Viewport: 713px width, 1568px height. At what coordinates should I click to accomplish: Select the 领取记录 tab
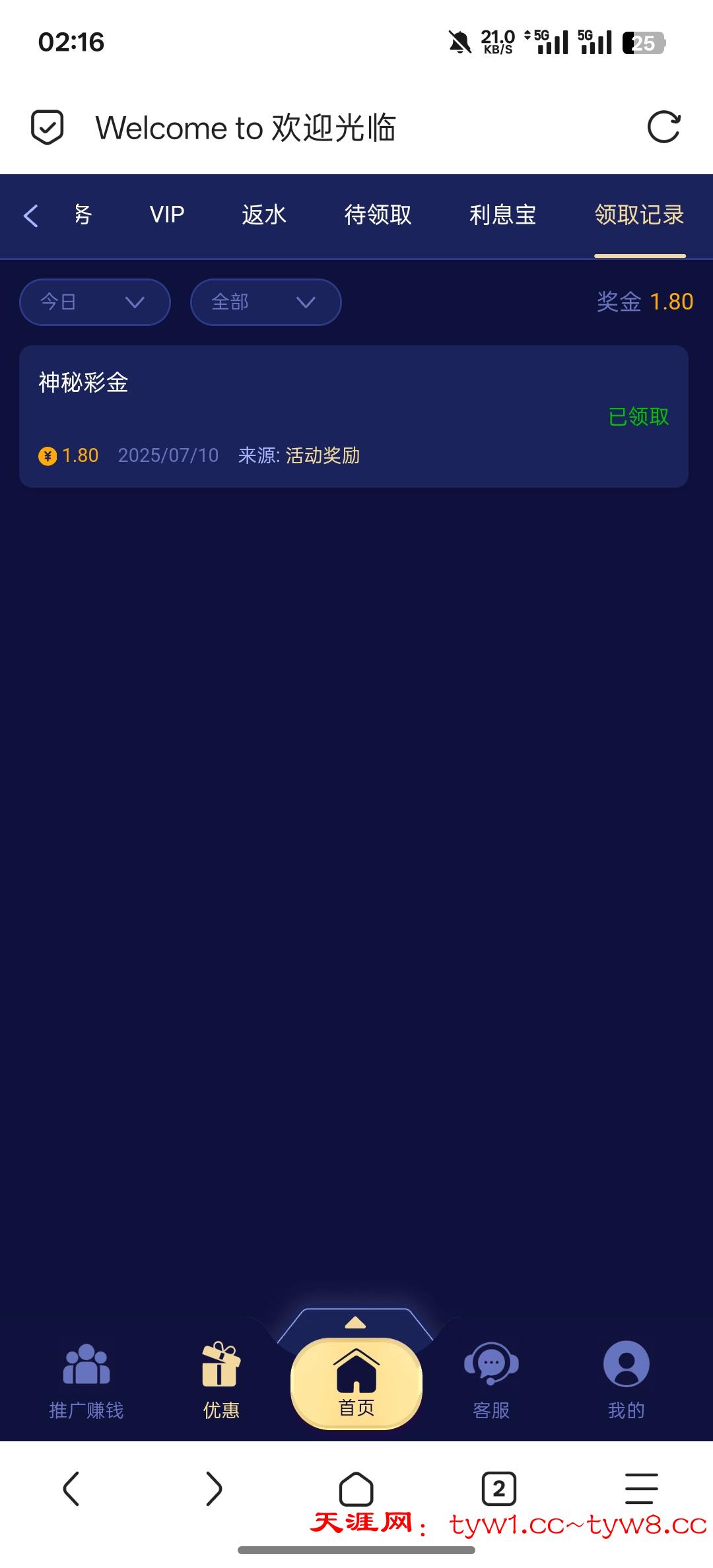click(639, 215)
